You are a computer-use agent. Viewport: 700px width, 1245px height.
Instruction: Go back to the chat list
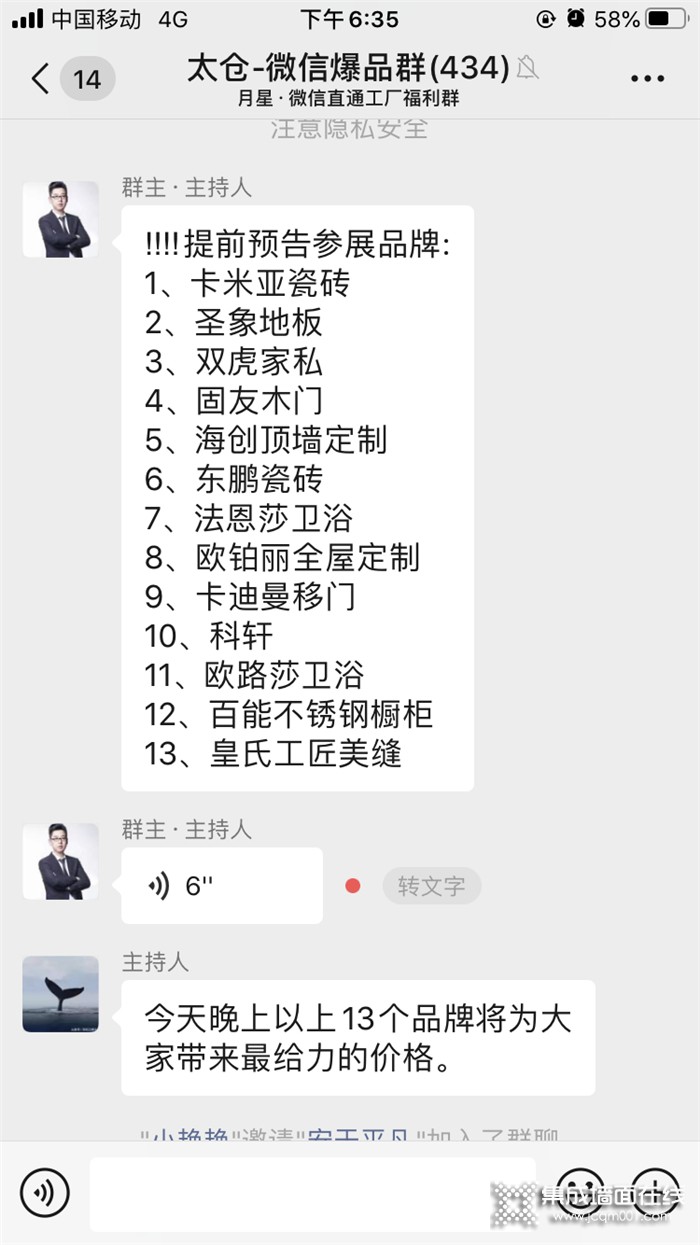[x=40, y=78]
